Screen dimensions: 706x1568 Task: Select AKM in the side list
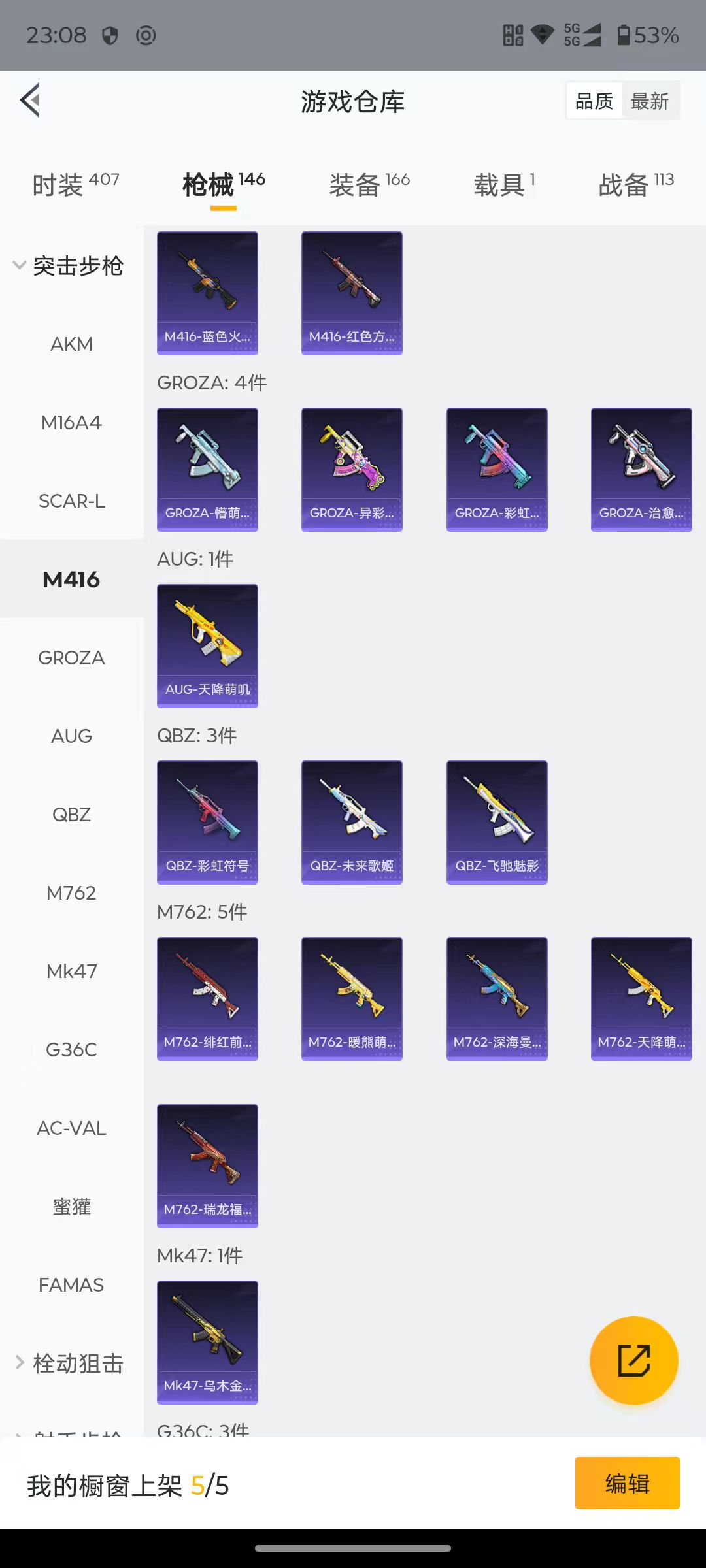pos(71,344)
